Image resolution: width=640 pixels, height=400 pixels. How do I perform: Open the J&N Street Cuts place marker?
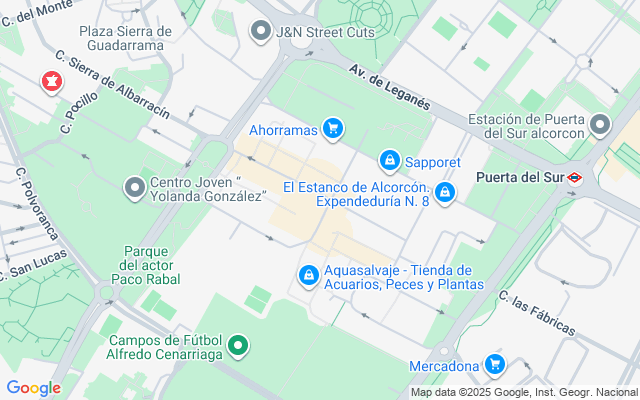click(x=261, y=31)
